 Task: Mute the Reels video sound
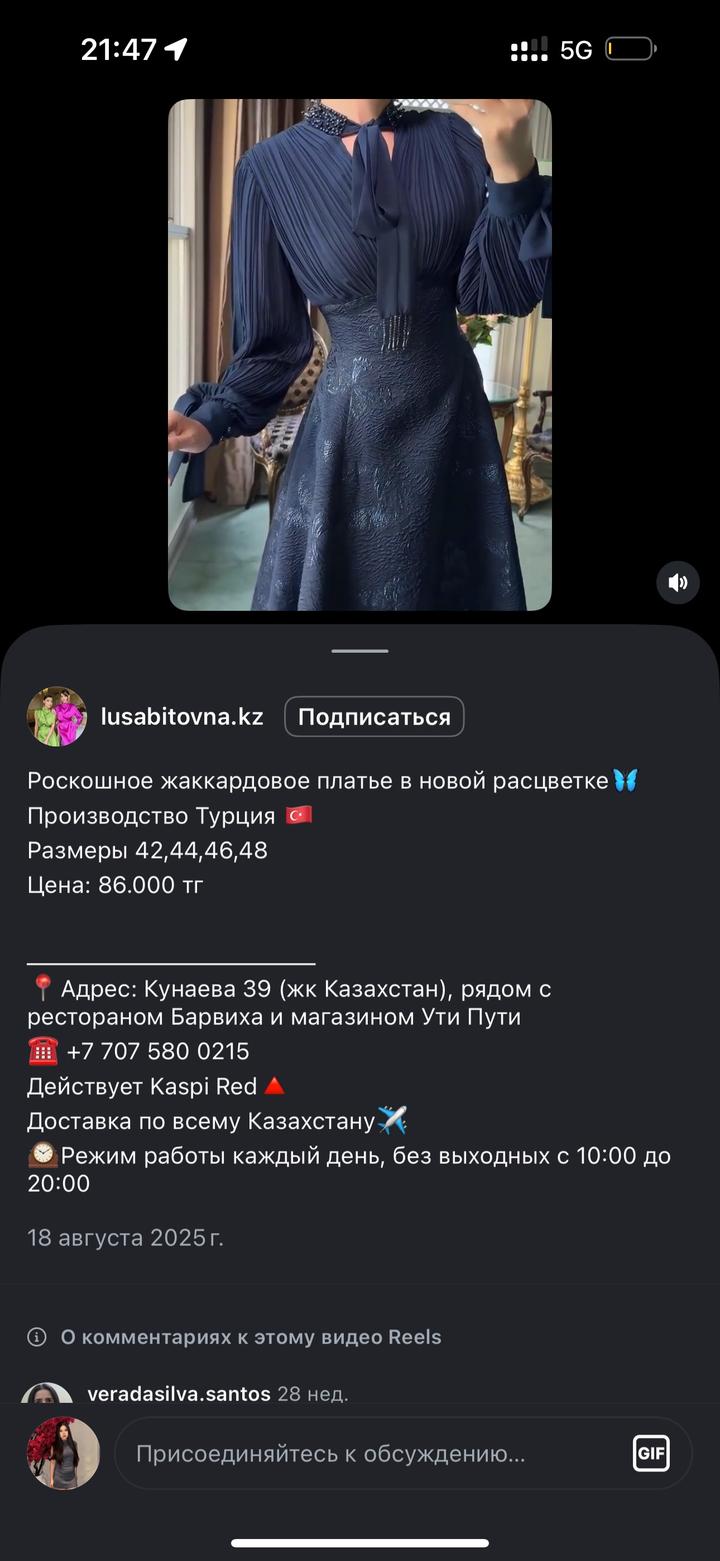click(678, 583)
